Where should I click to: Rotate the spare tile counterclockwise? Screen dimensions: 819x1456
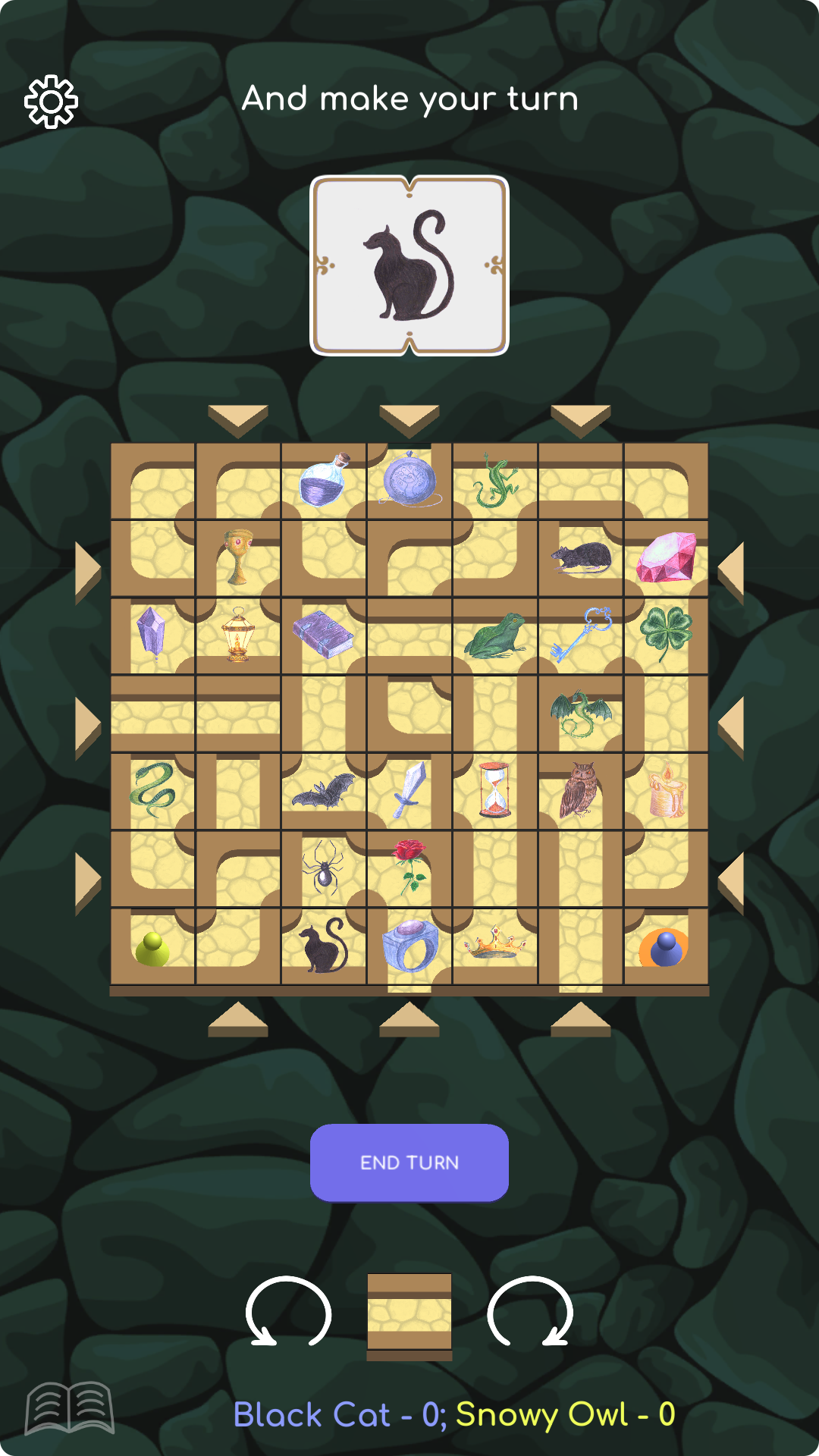pyautogui.click(x=287, y=1312)
